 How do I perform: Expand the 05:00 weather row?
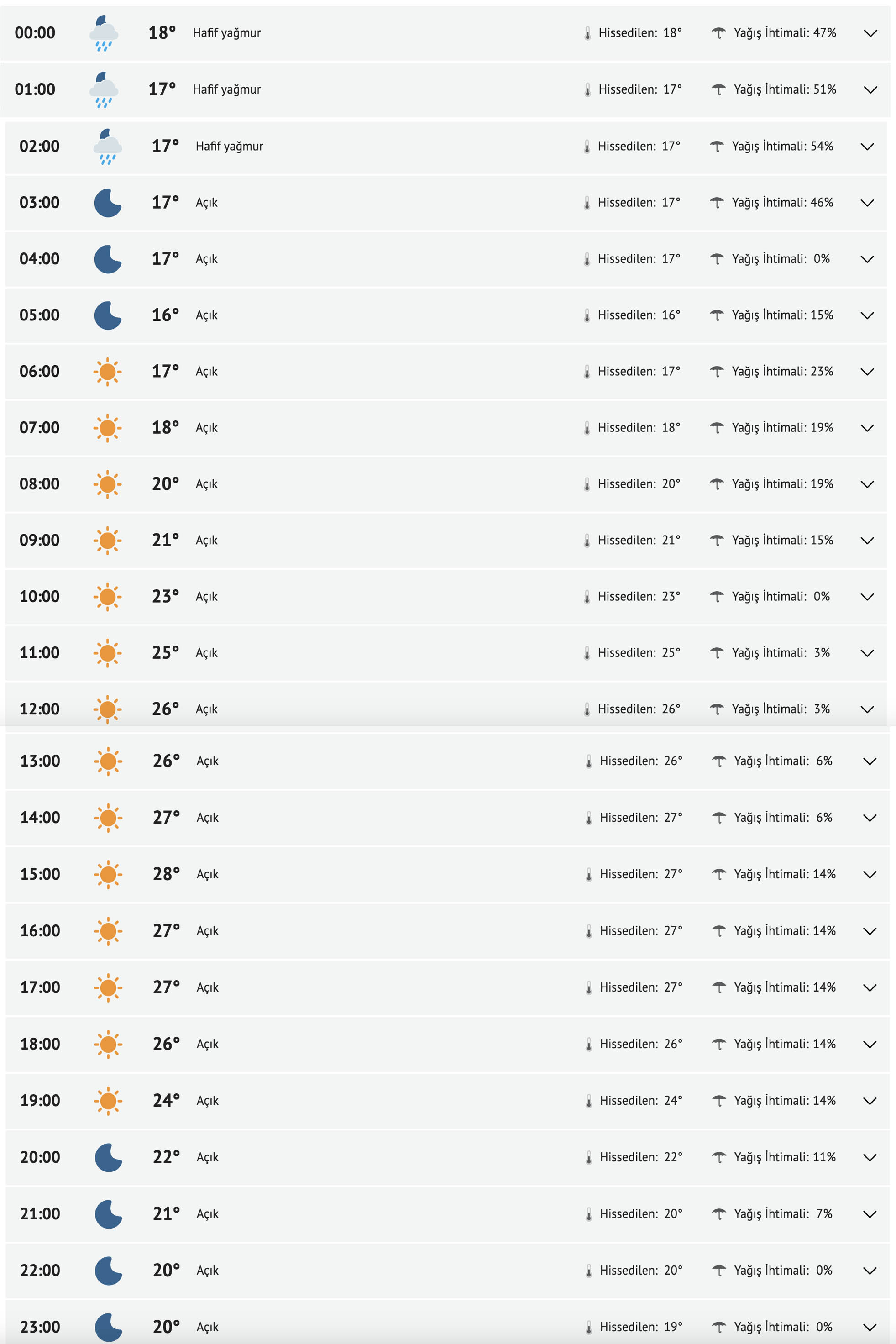point(867,315)
